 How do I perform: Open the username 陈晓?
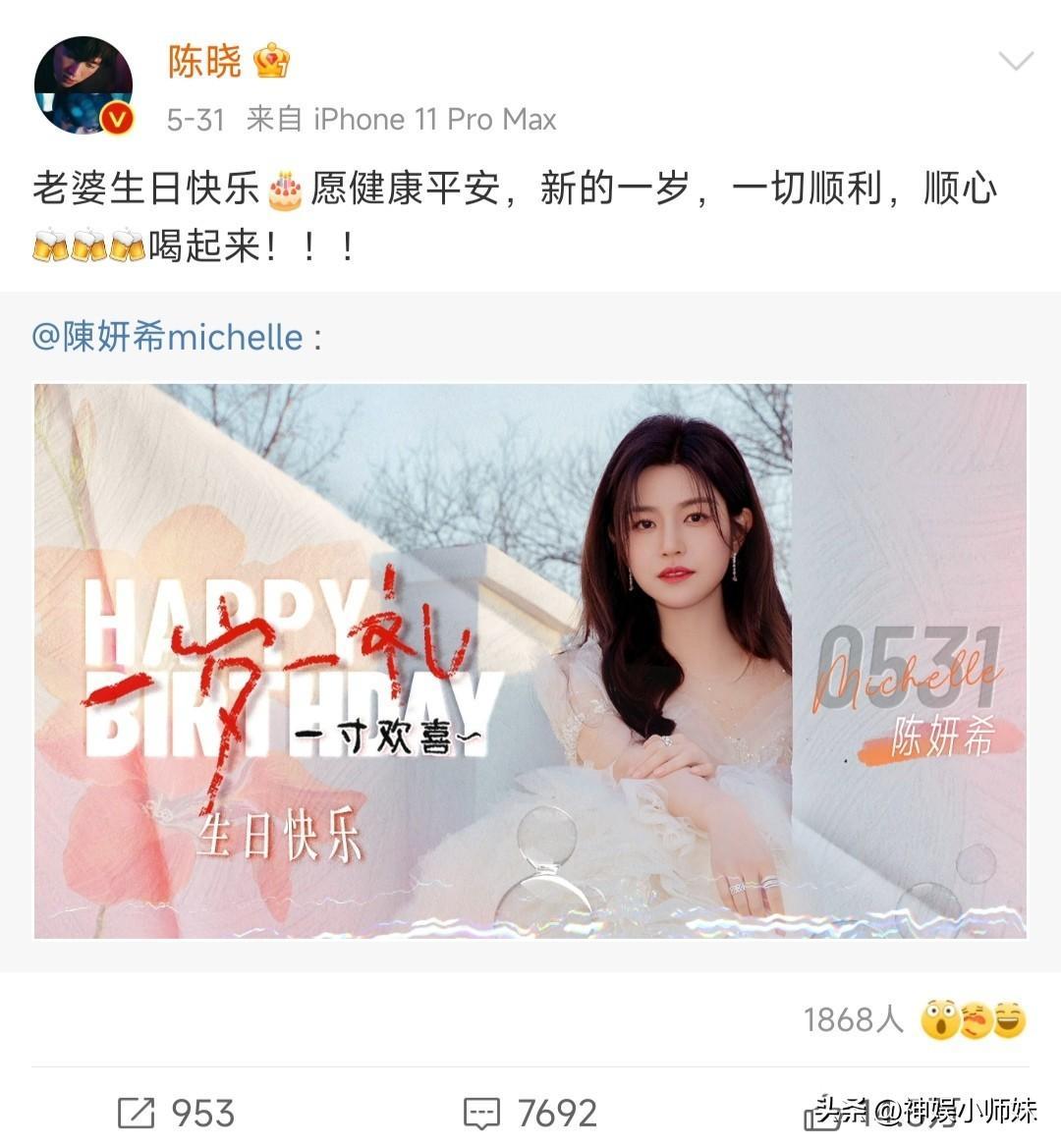tap(204, 61)
